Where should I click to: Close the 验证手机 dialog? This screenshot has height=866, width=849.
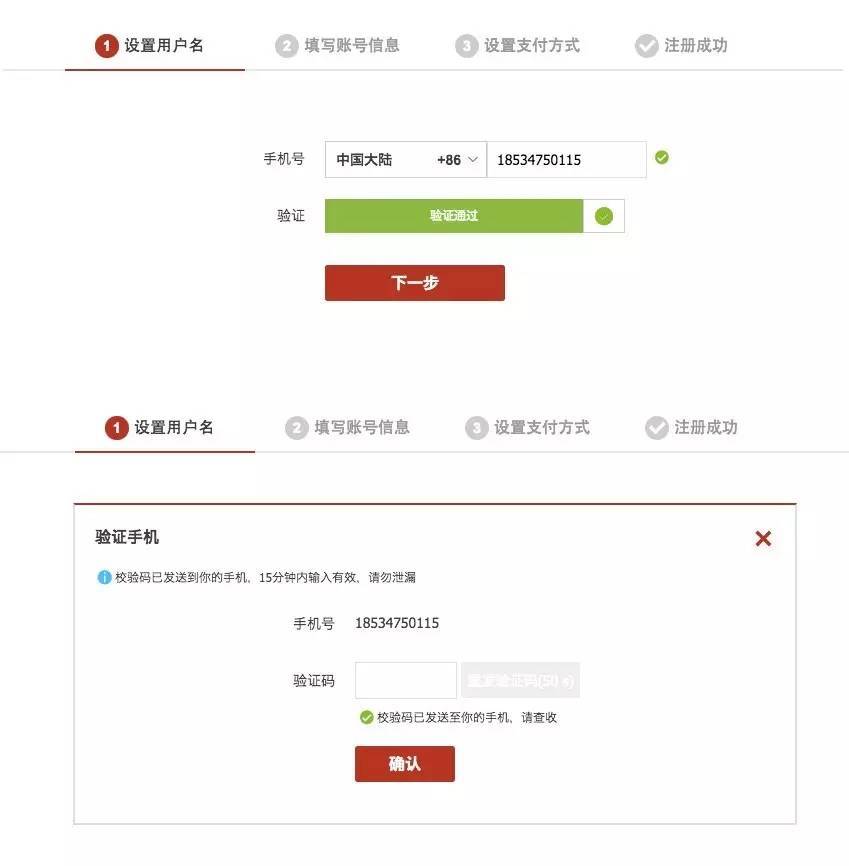(x=763, y=539)
